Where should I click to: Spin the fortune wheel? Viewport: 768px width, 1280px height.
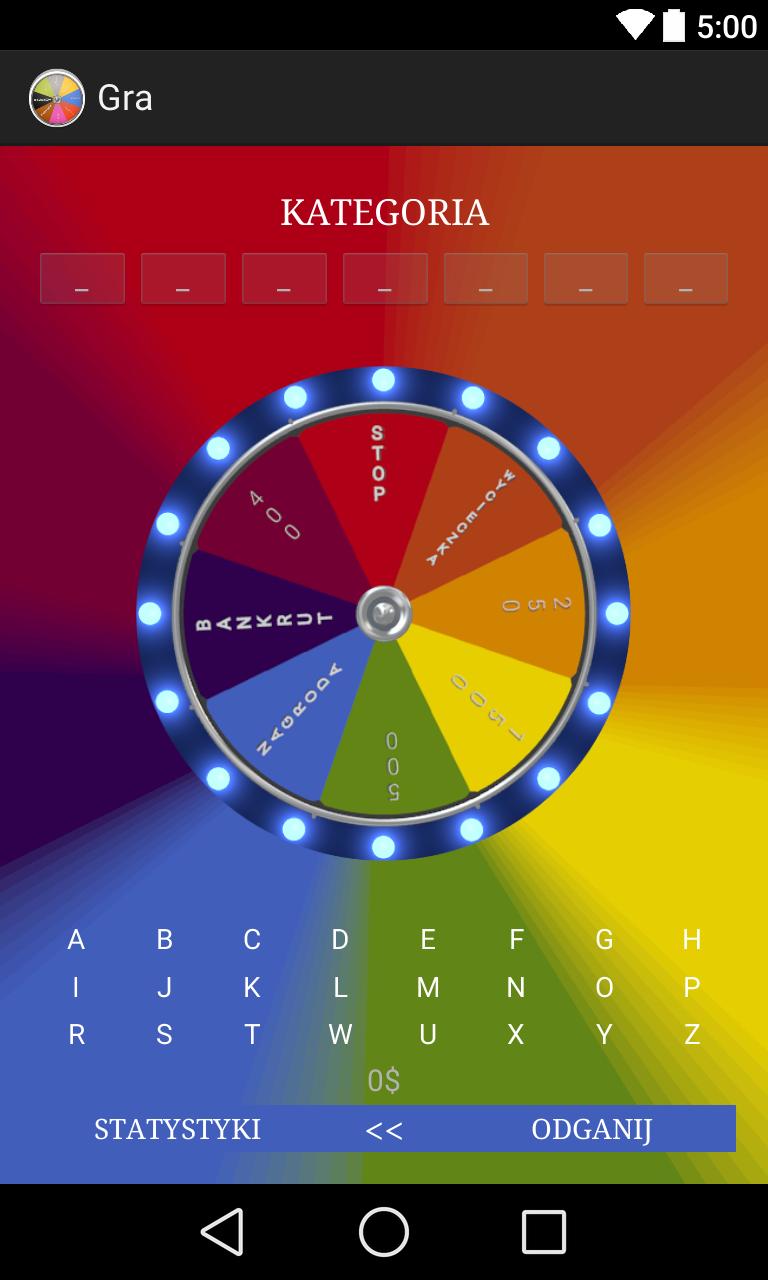[x=384, y=613]
